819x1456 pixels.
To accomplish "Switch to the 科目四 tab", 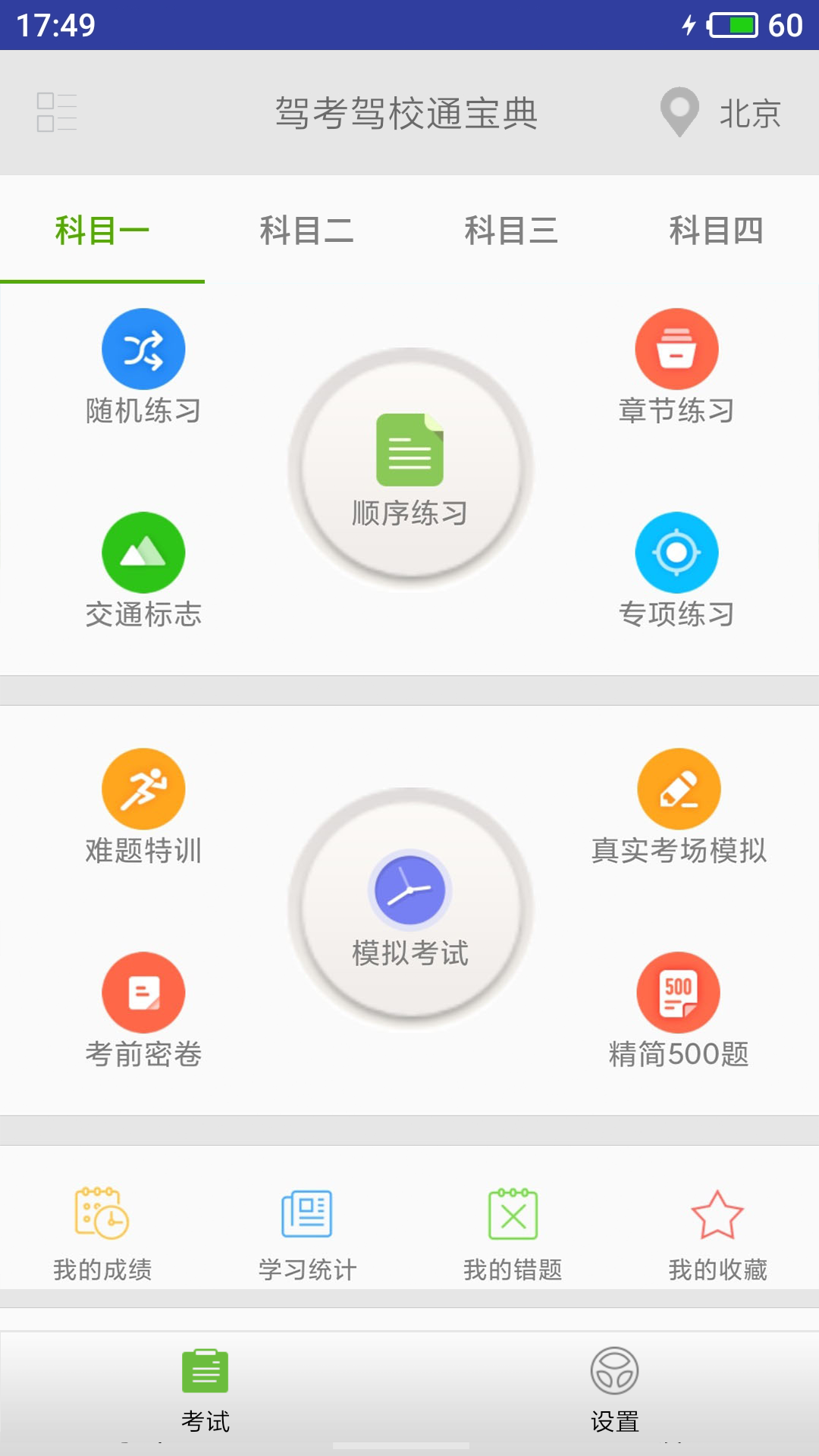I will pyautogui.click(x=717, y=231).
